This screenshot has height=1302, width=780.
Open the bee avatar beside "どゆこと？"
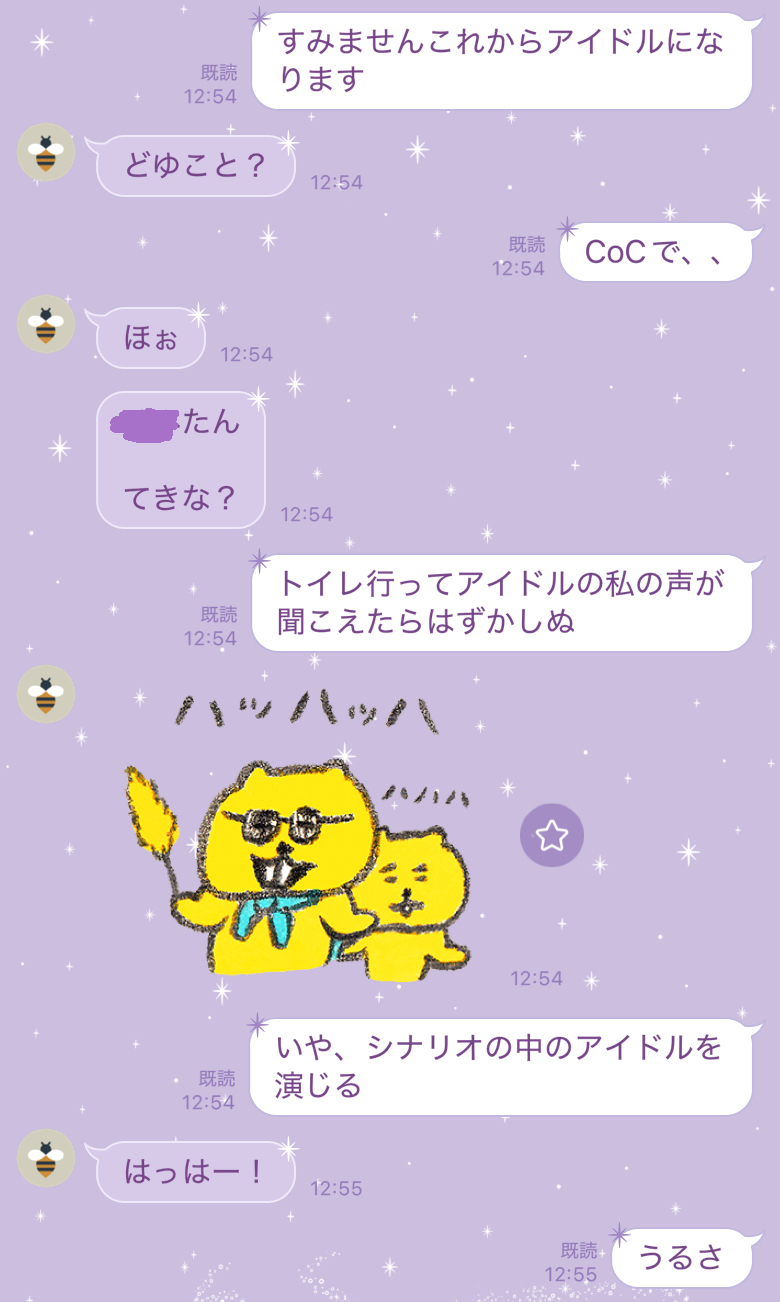point(46,153)
